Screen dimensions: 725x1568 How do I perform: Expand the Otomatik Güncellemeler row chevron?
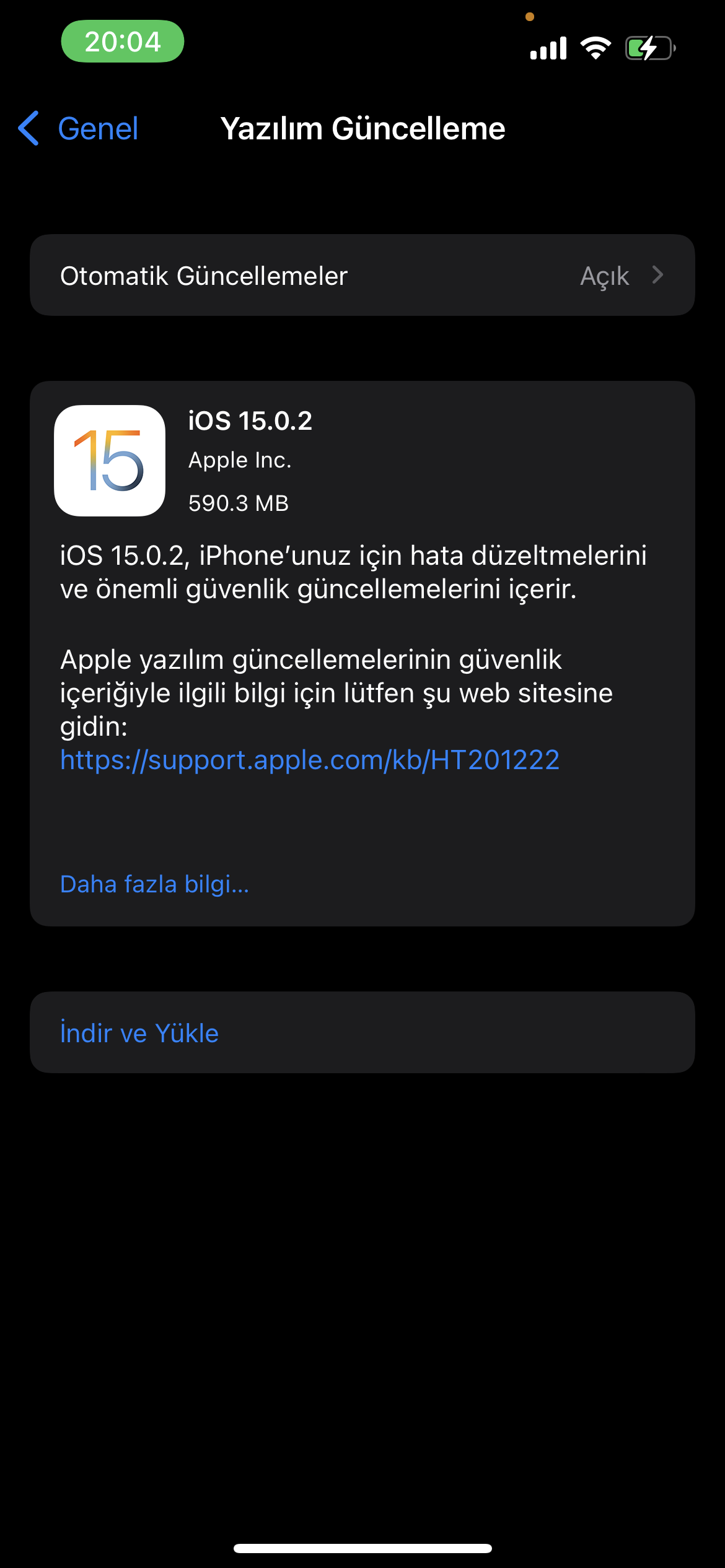(658, 275)
